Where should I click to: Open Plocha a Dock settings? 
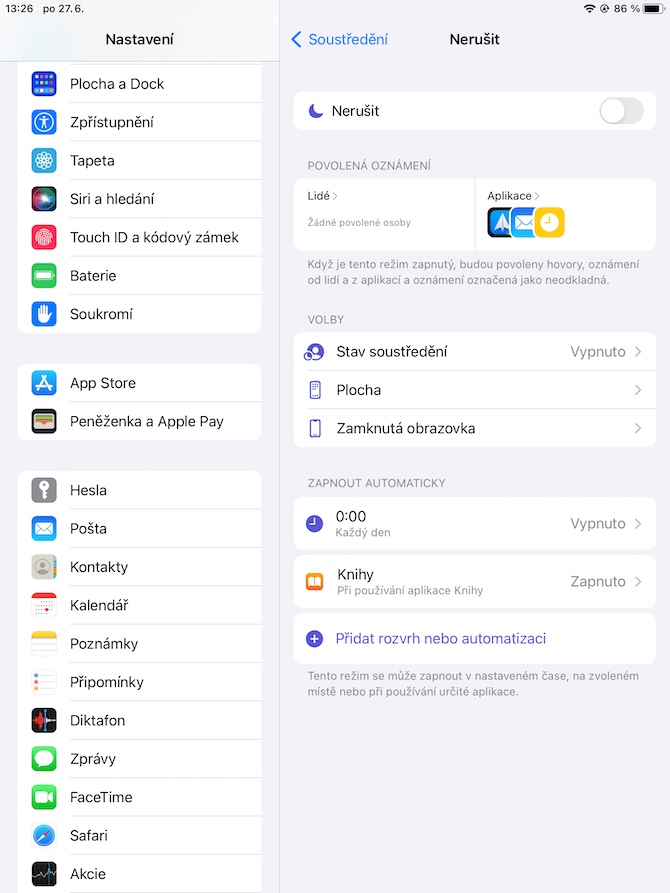click(140, 84)
